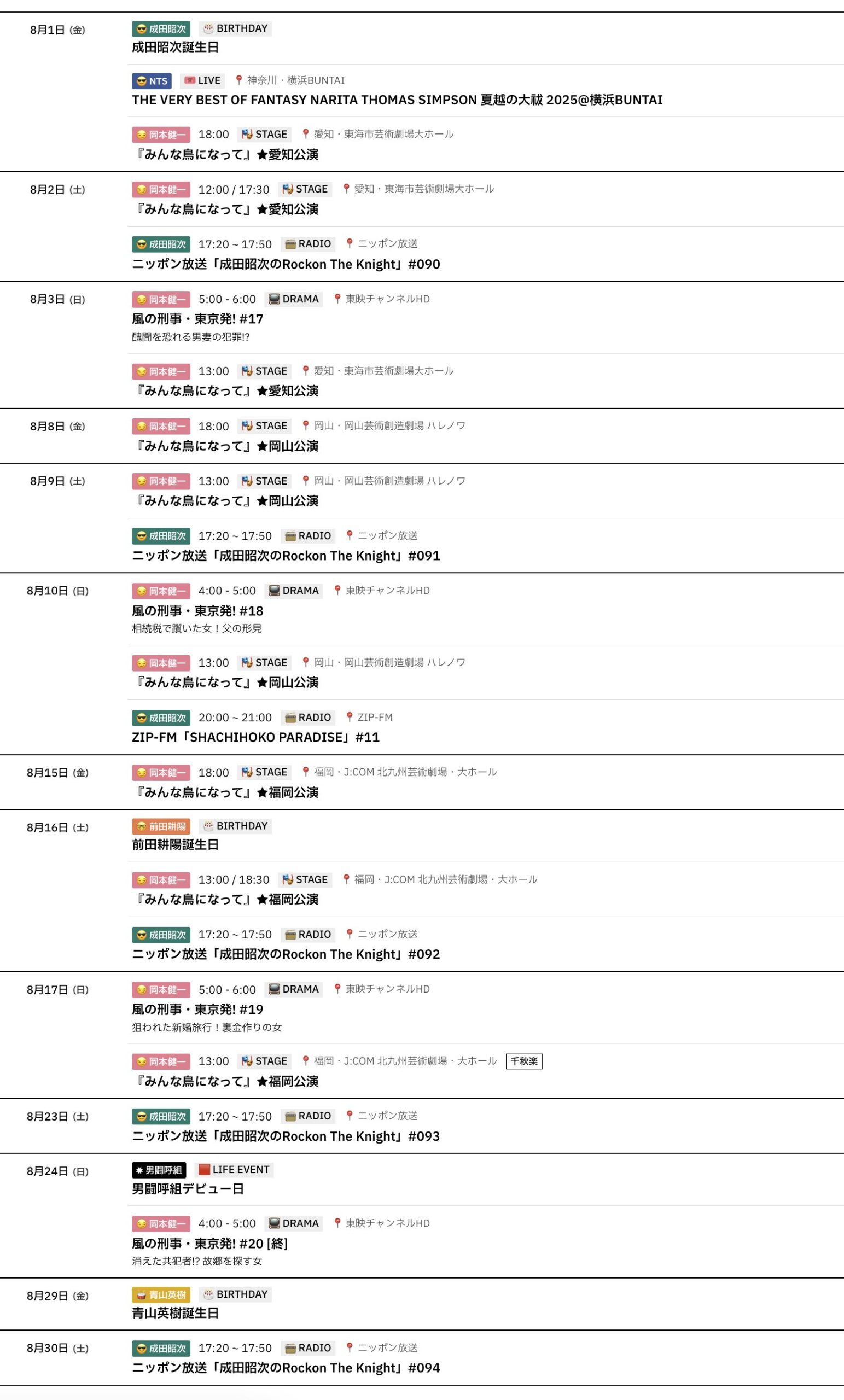Open the 千秋楽 福岡公演 stage entry
The image size is (844, 1400).
(226, 1081)
